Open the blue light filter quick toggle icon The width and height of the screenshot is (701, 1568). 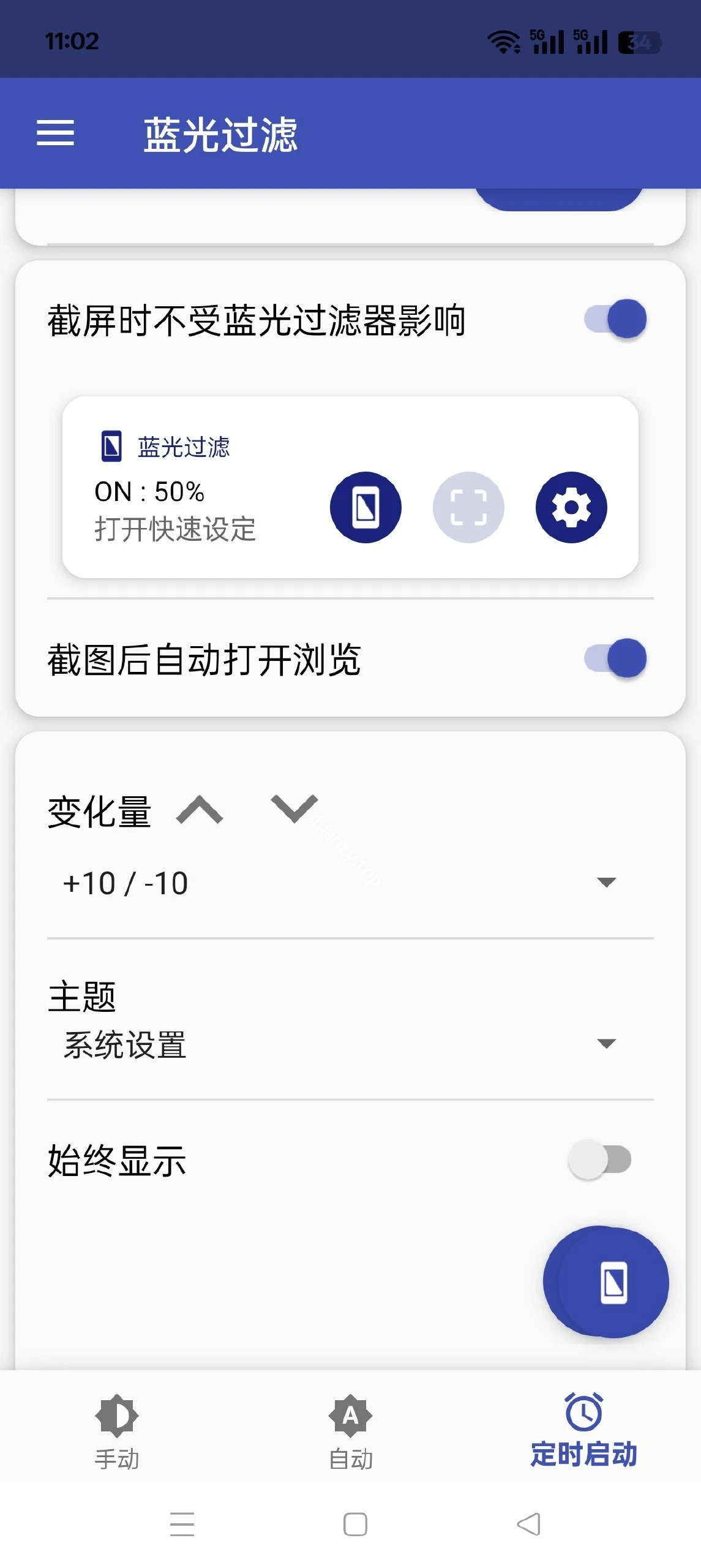[365, 507]
